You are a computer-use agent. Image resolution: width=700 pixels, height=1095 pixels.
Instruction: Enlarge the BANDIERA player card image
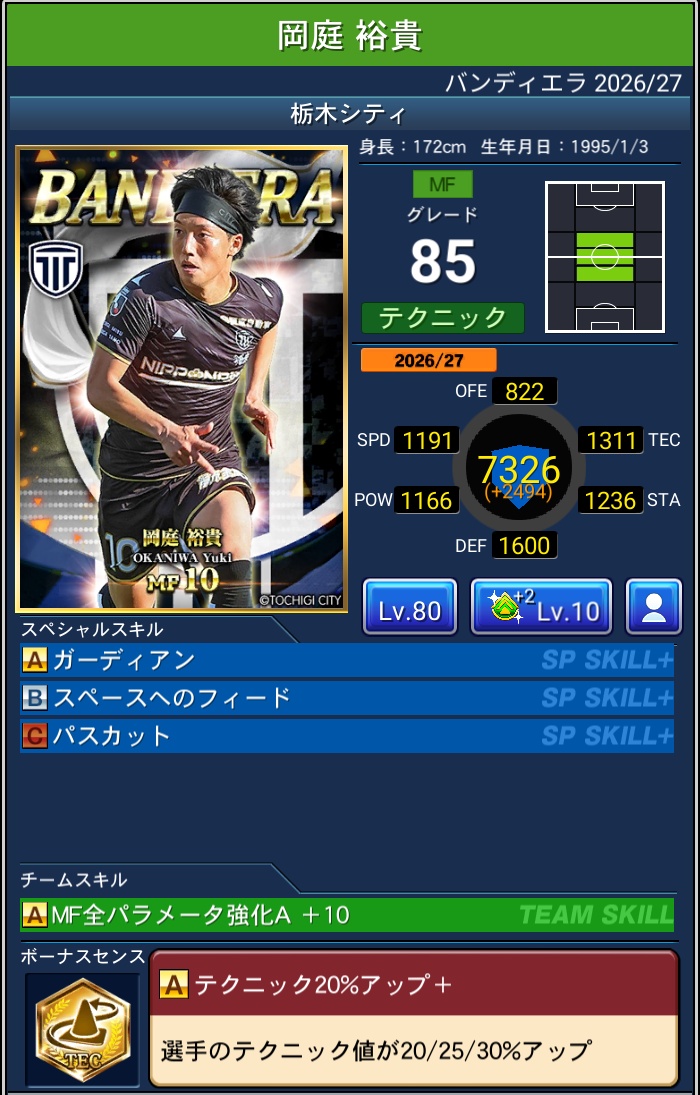click(x=182, y=379)
